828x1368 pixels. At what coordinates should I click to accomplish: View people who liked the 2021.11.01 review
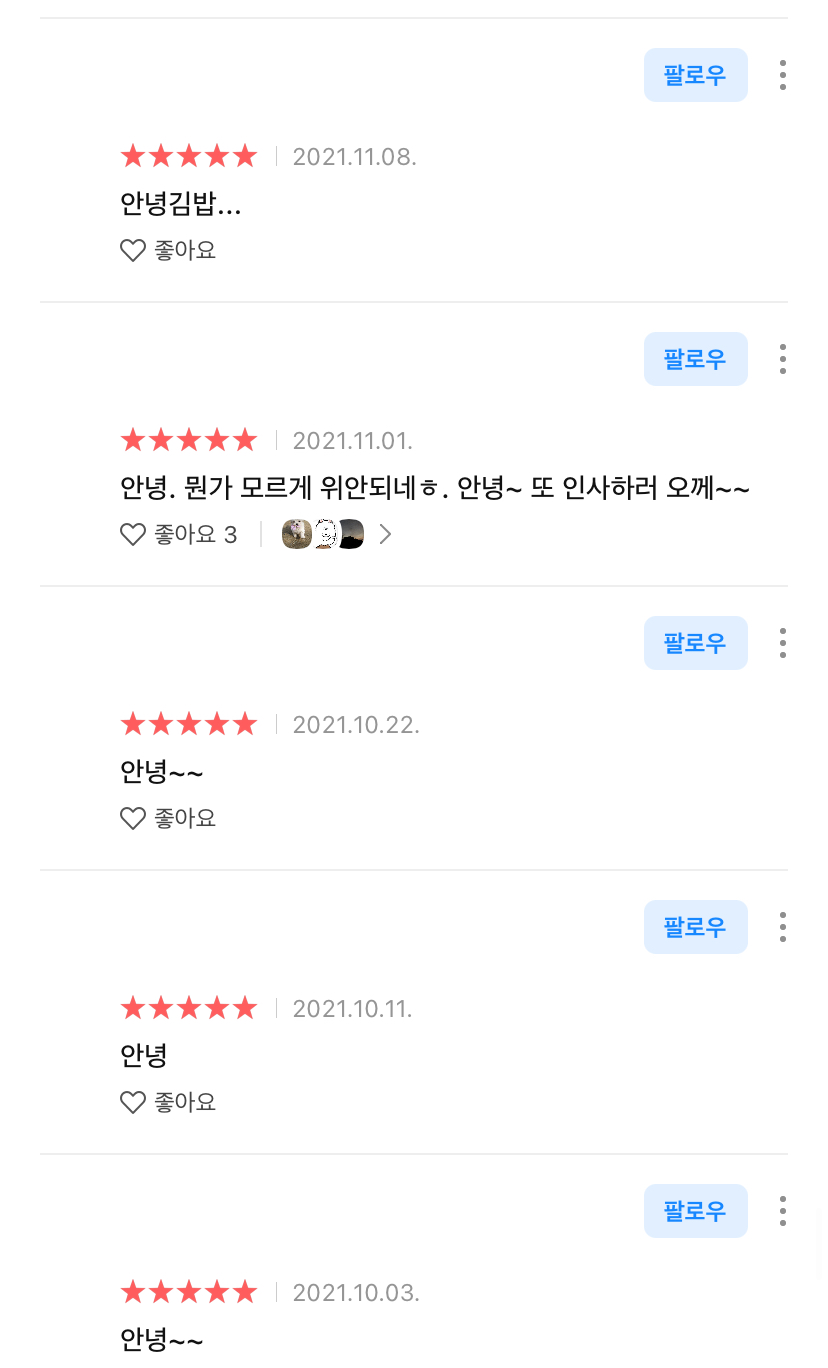(336, 535)
